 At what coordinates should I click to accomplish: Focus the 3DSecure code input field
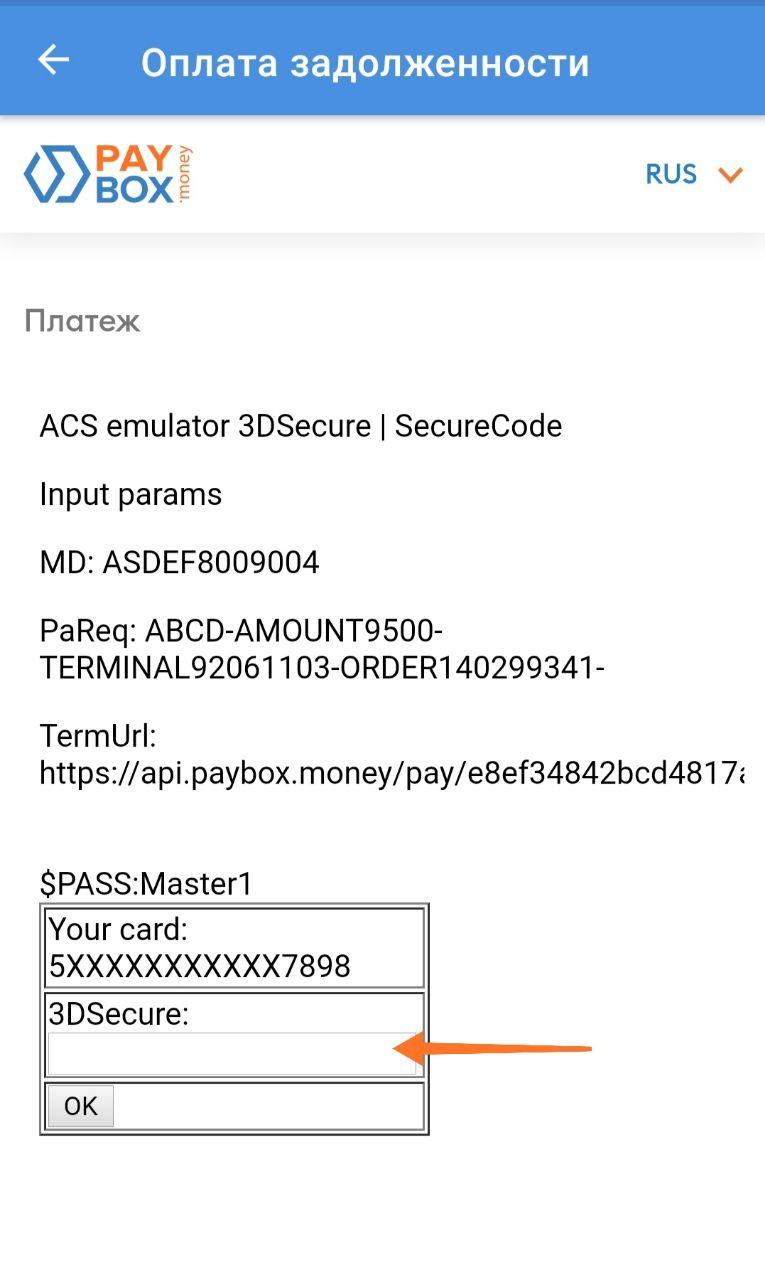pos(232,1054)
